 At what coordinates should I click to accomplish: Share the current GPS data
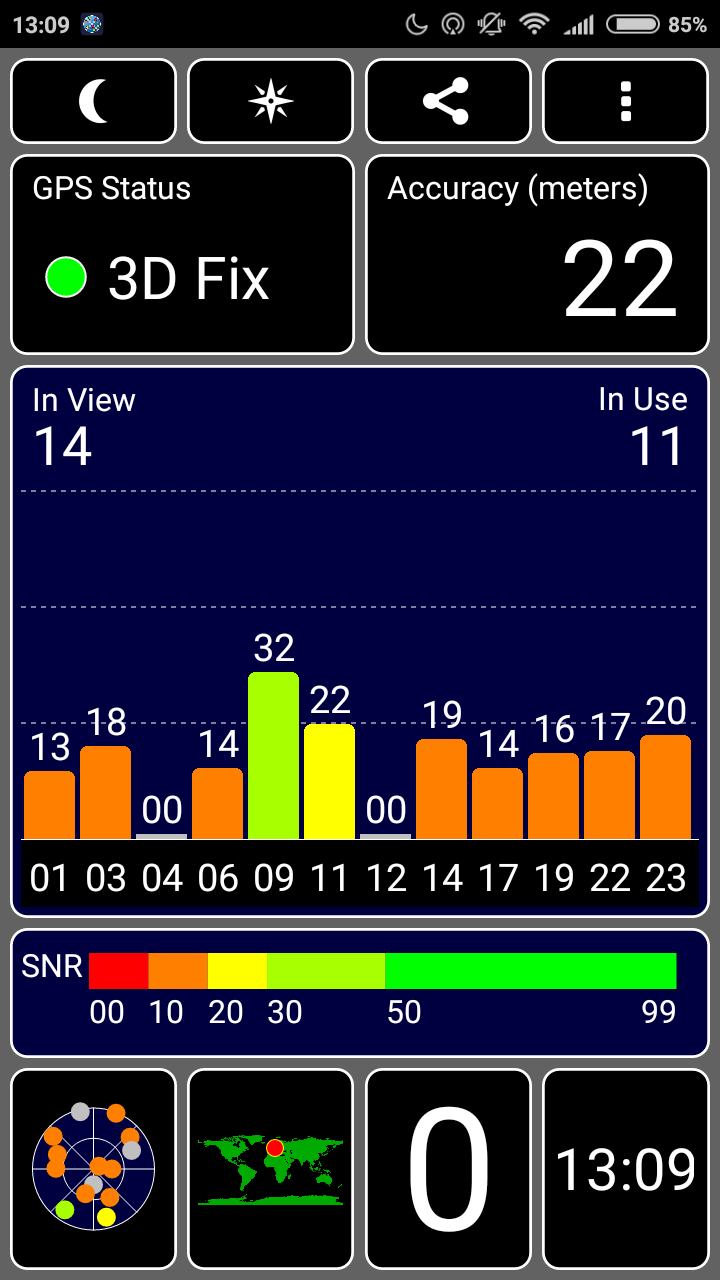pos(447,101)
